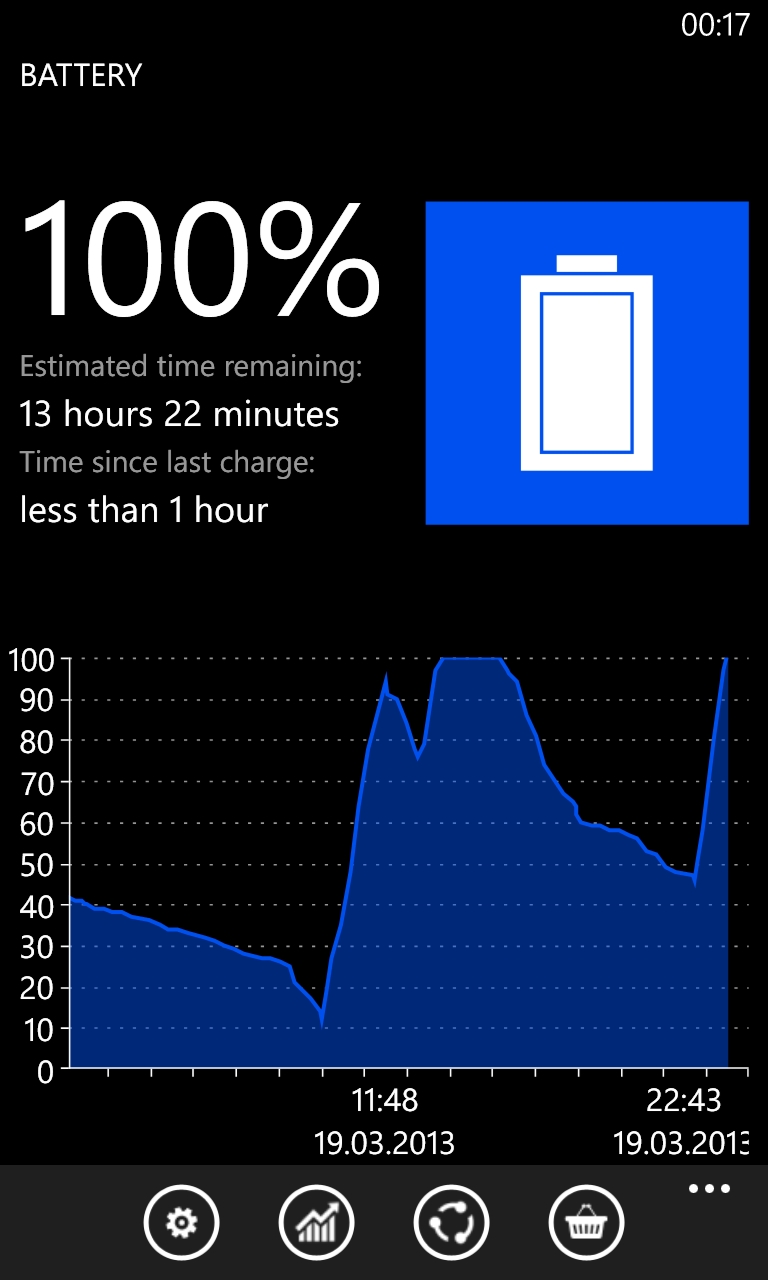Screen dimensions: 768x1280
Task: Open the statistics chart icon
Action: pyautogui.click(x=316, y=1222)
